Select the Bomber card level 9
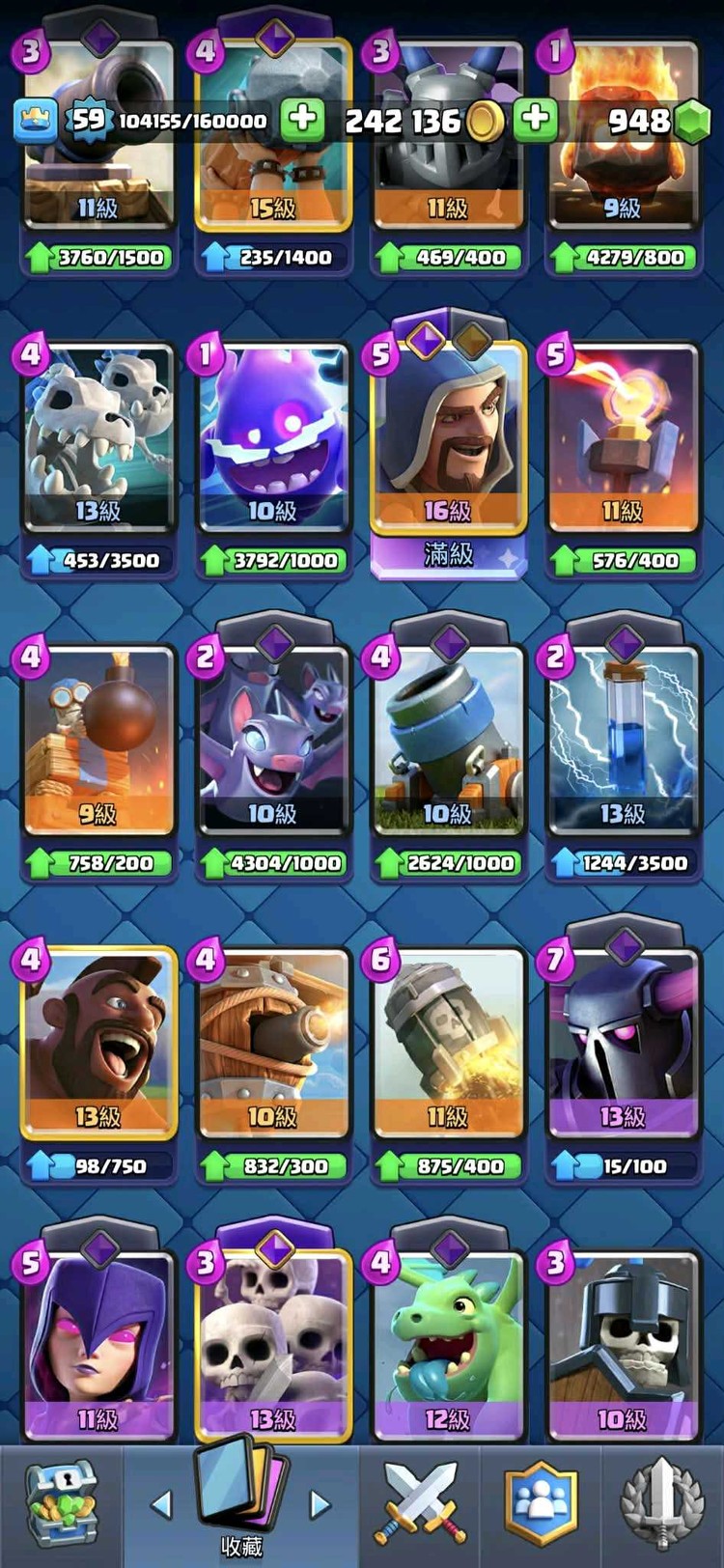Image resolution: width=724 pixels, height=1568 pixels. [98, 742]
